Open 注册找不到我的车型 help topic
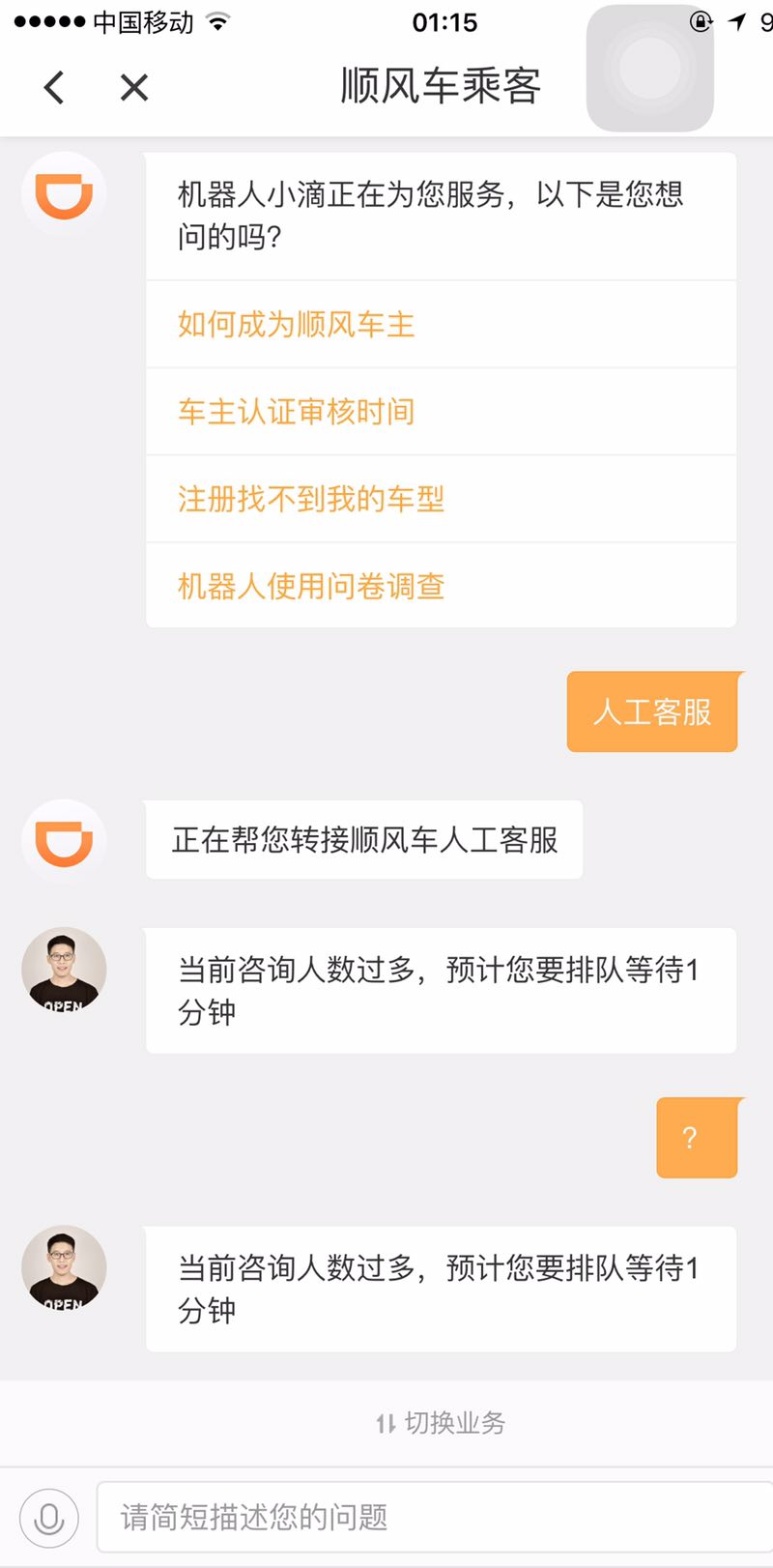This screenshot has height=1568, width=773. click(309, 499)
